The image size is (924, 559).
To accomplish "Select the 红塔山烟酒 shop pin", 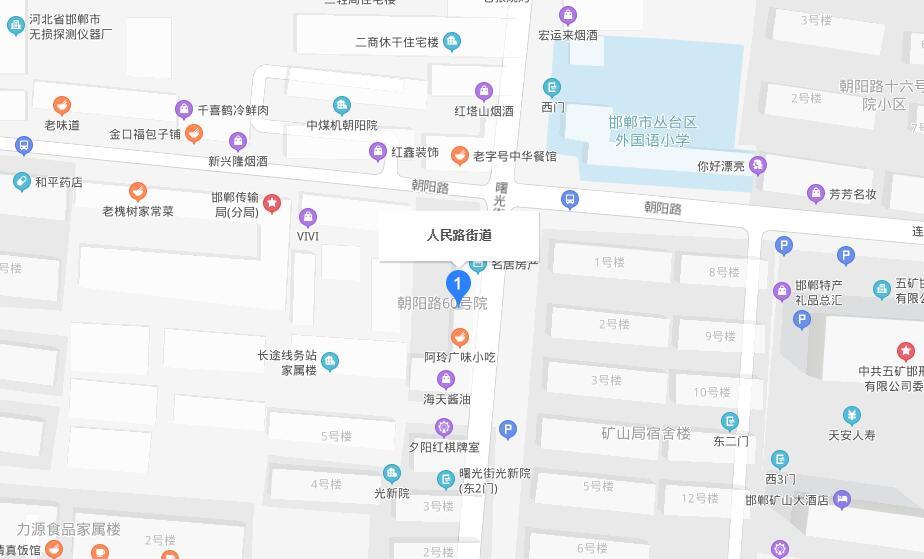I will click(x=484, y=92).
